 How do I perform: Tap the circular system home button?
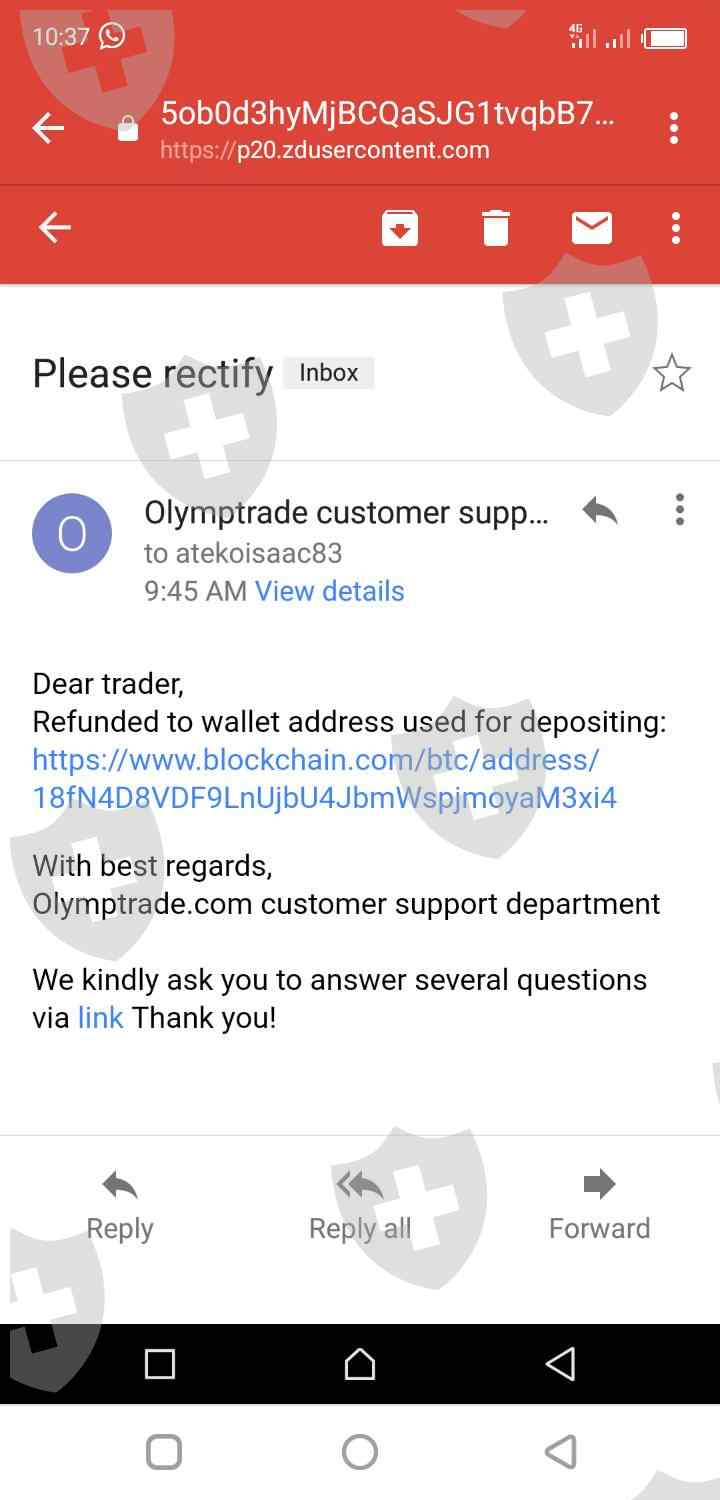point(360,1452)
